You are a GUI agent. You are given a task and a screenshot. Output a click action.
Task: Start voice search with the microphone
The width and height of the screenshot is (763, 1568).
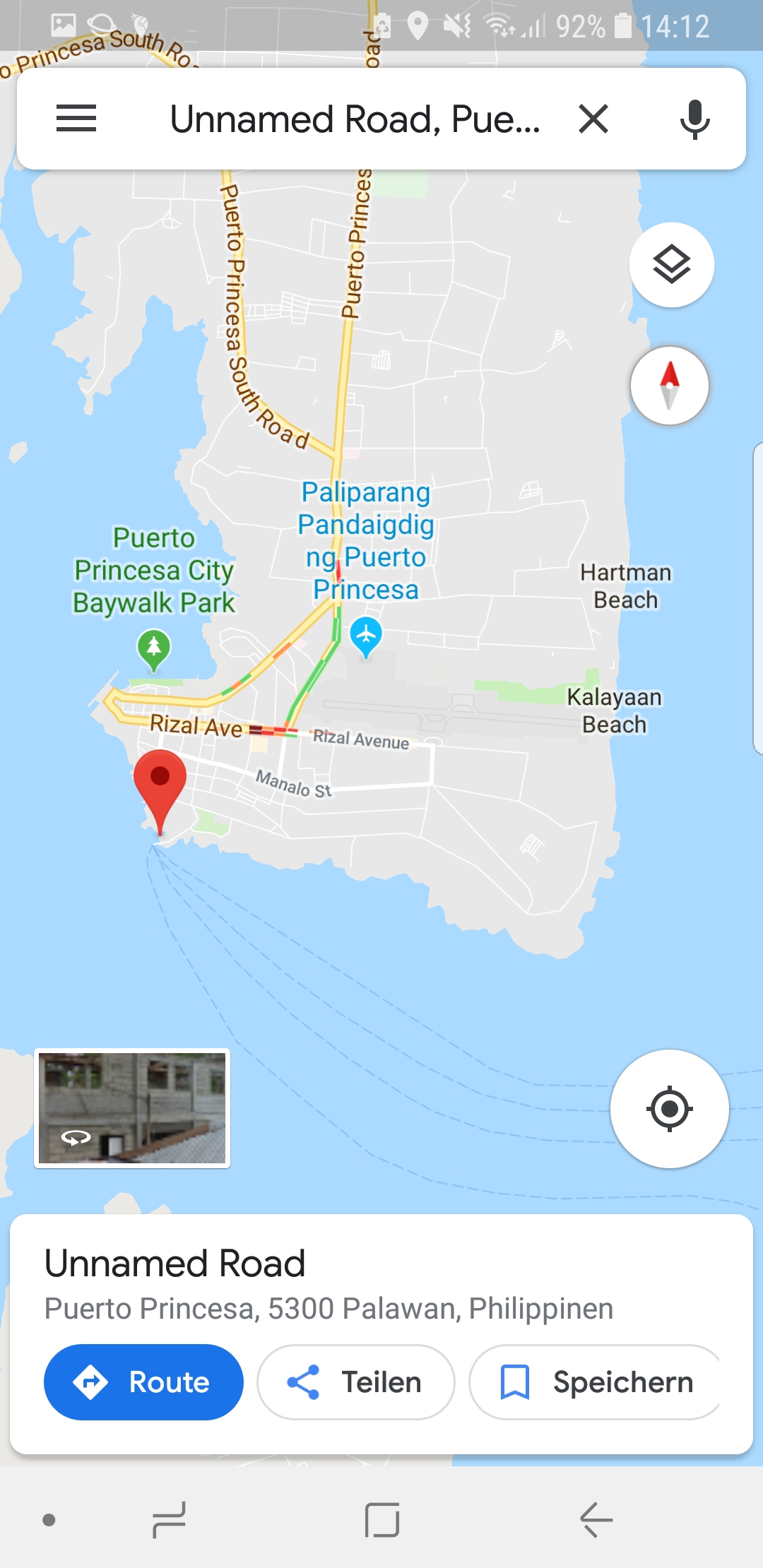[694, 119]
